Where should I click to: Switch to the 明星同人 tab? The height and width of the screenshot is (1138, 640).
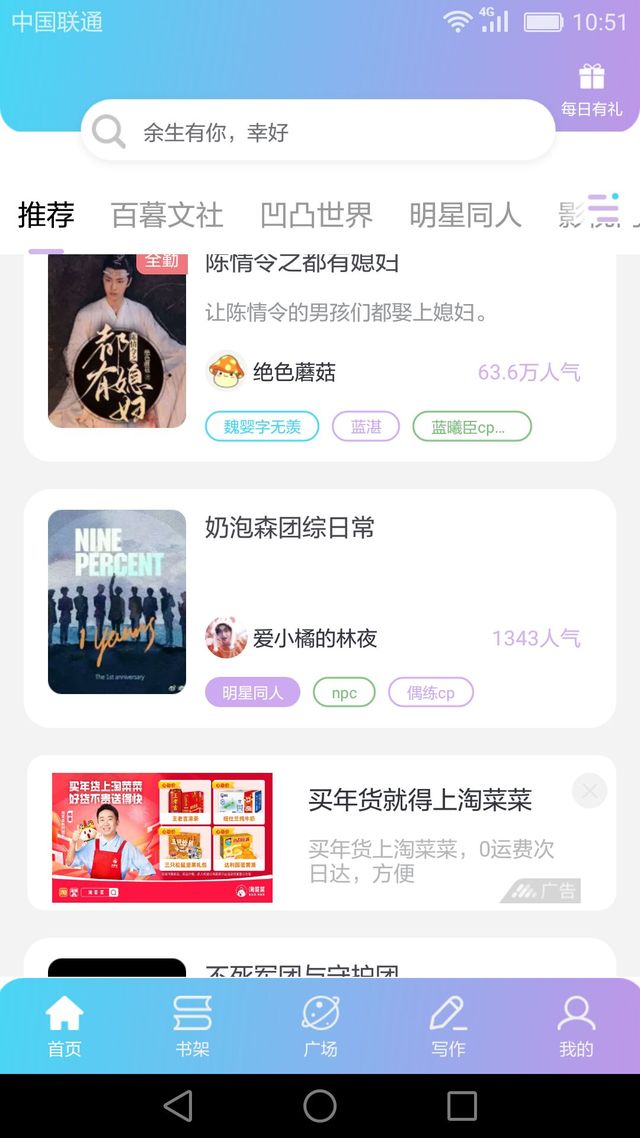point(465,215)
